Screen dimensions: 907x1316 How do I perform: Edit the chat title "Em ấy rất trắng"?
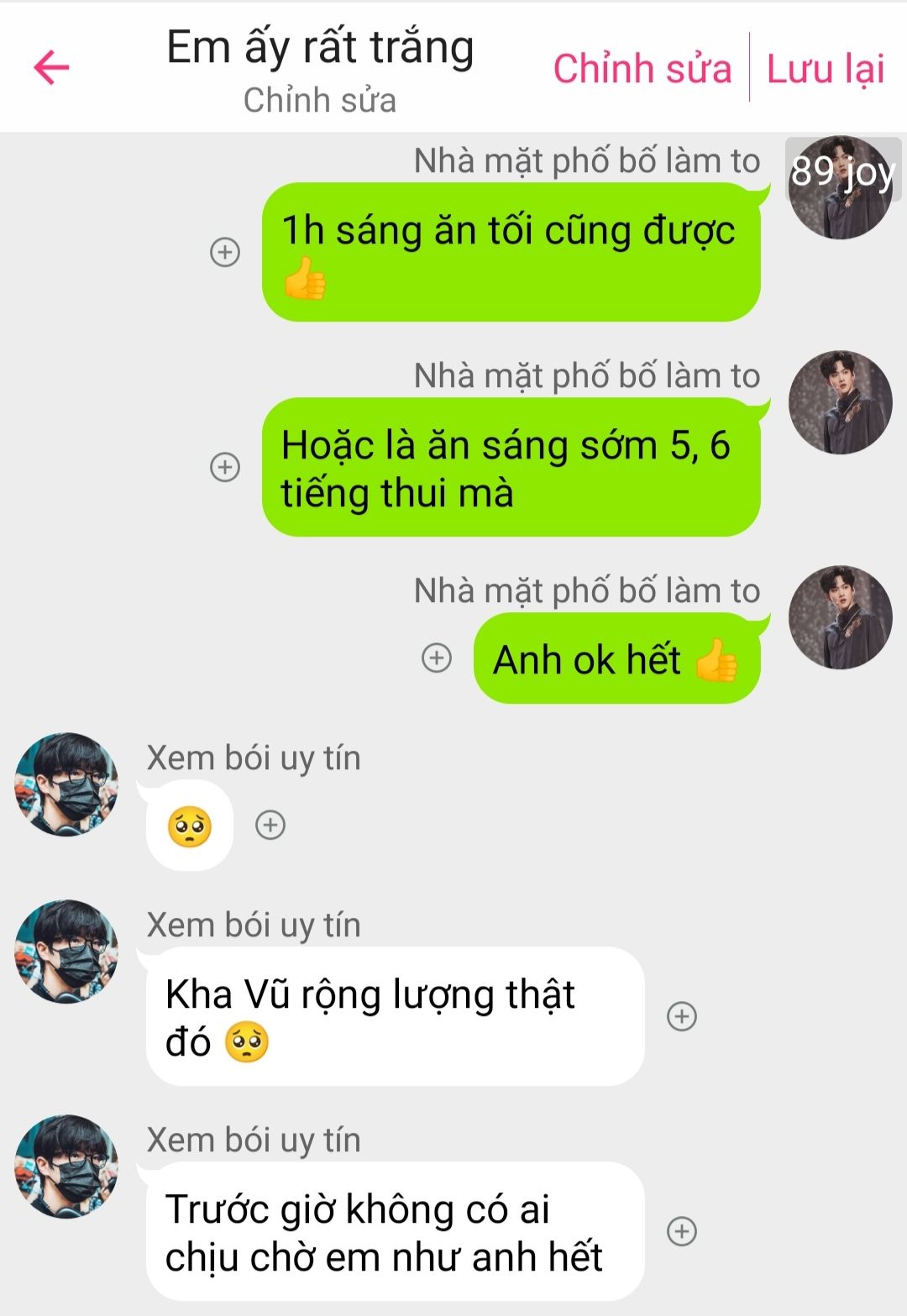click(x=320, y=48)
